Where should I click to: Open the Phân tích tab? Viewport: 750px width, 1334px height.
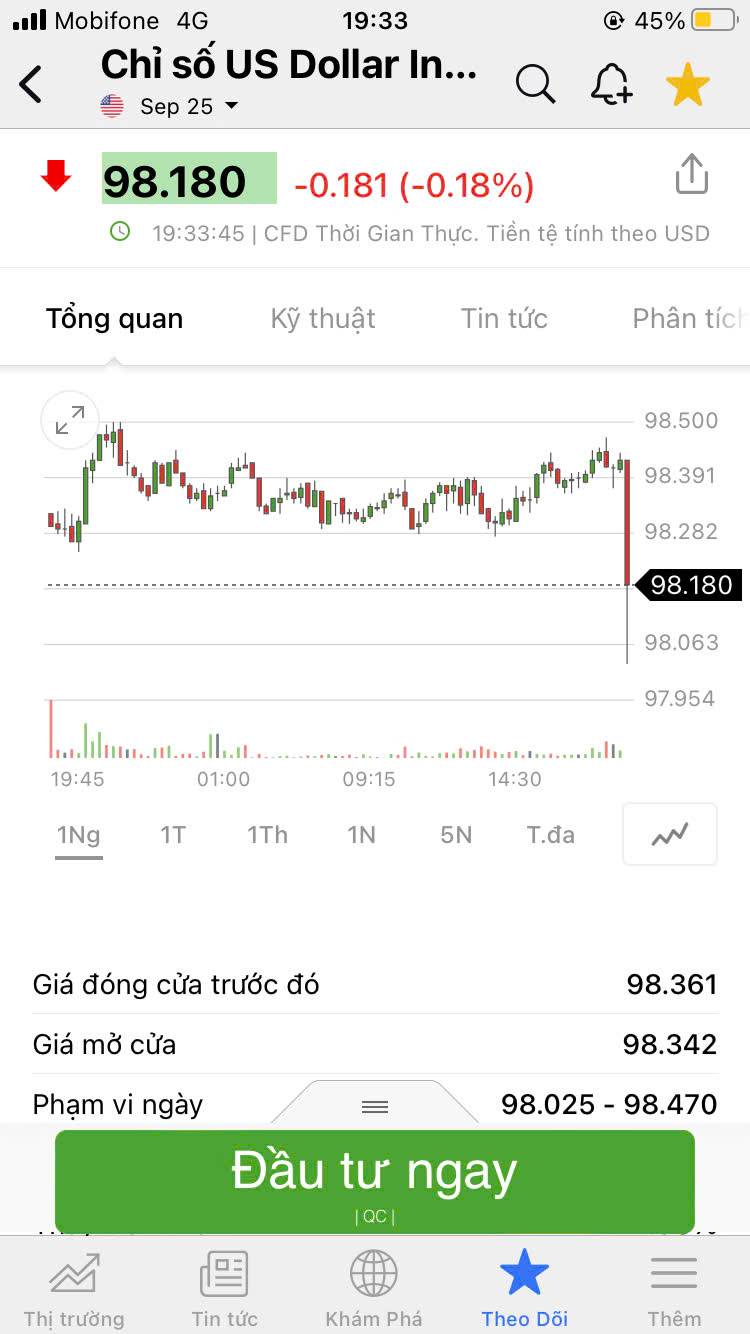point(690,319)
